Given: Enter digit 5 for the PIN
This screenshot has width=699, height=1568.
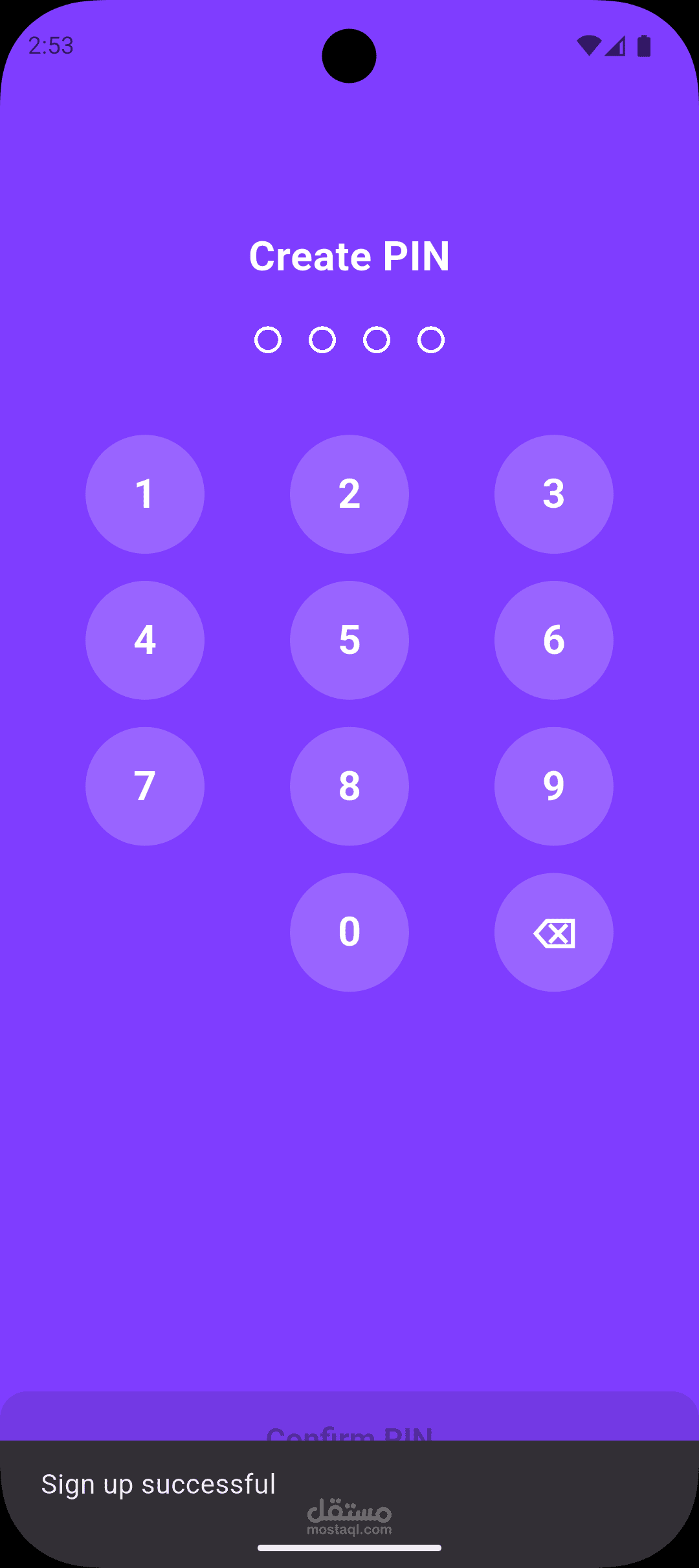Looking at the screenshot, I should point(349,640).
